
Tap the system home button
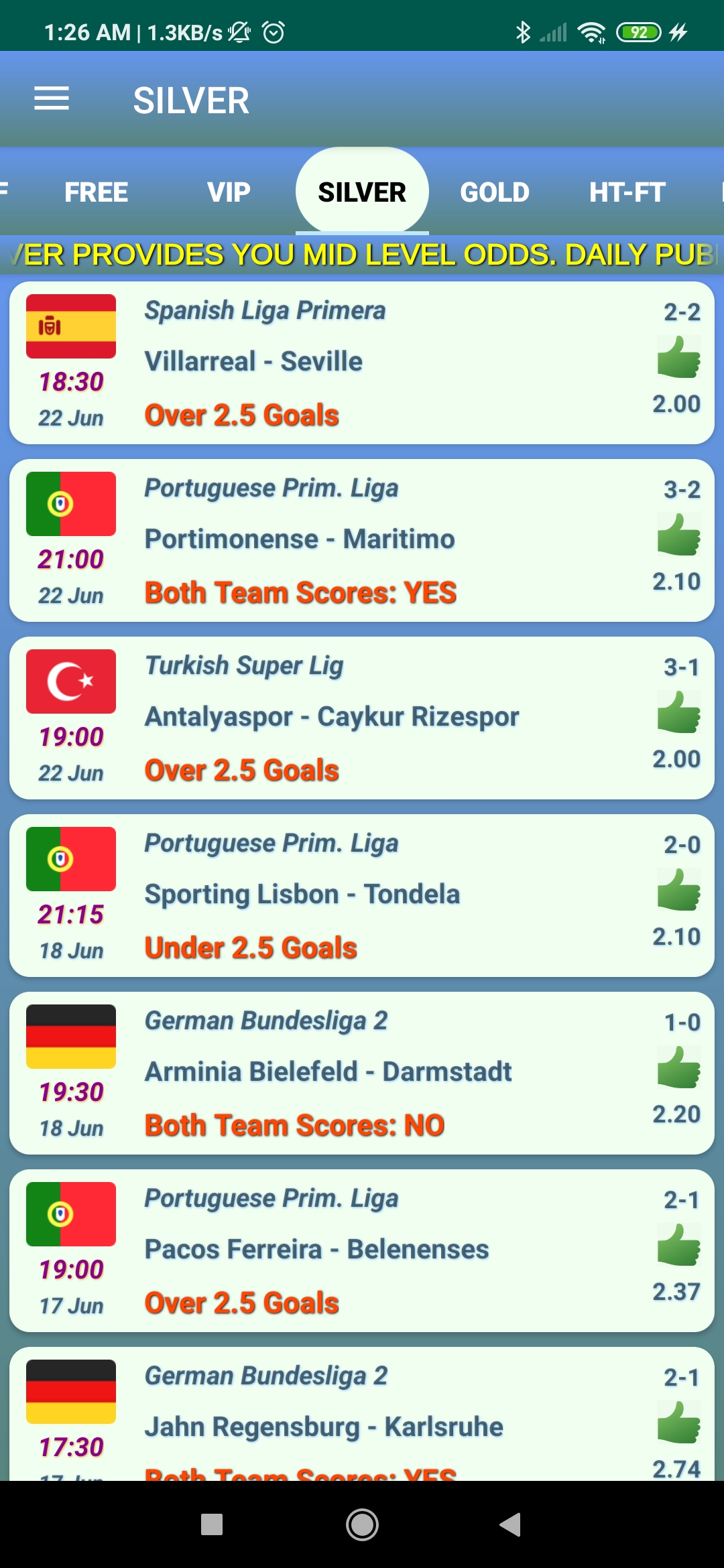362,1524
